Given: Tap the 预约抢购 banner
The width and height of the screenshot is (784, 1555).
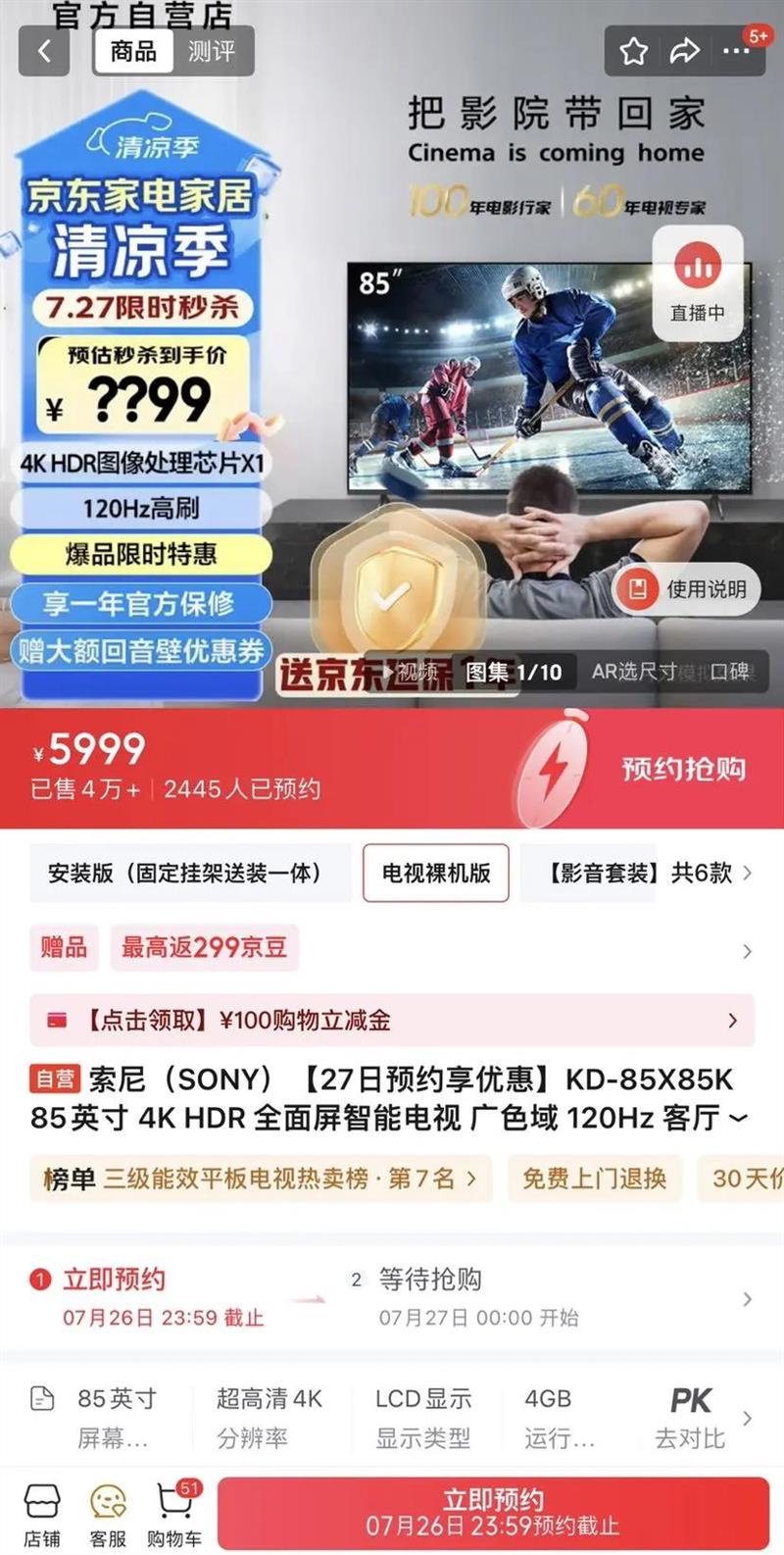Looking at the screenshot, I should pyautogui.click(x=683, y=769).
